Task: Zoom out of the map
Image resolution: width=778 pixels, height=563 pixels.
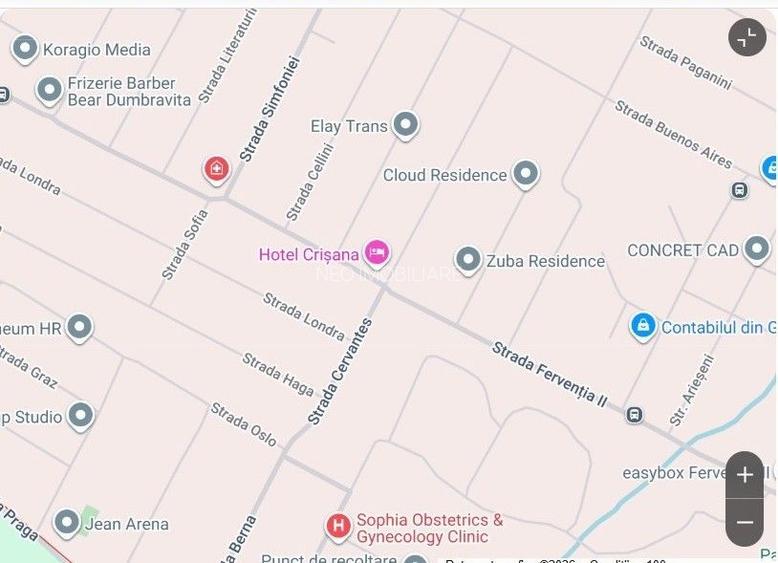Action: [x=744, y=522]
